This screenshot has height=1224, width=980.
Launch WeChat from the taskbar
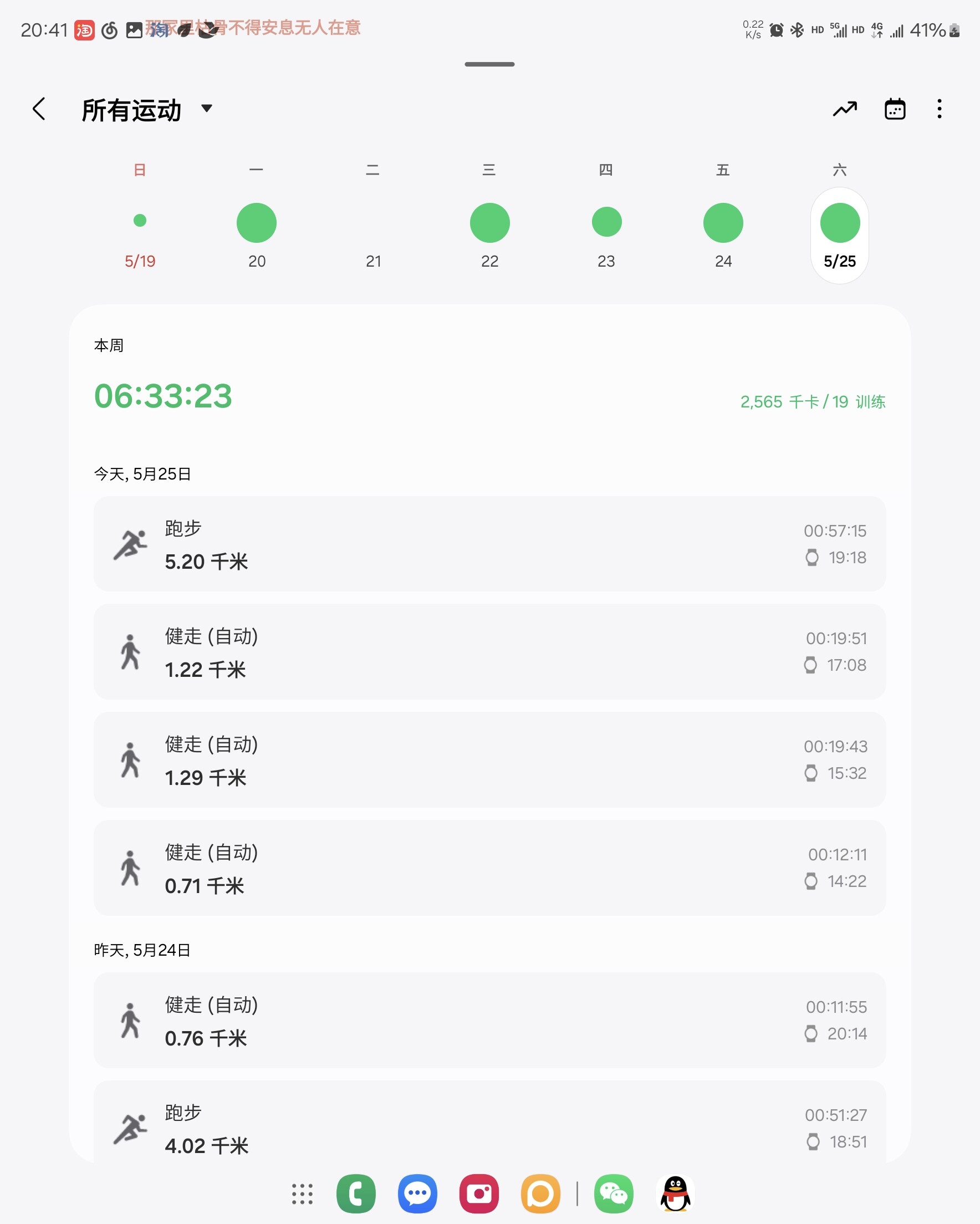[614, 1194]
